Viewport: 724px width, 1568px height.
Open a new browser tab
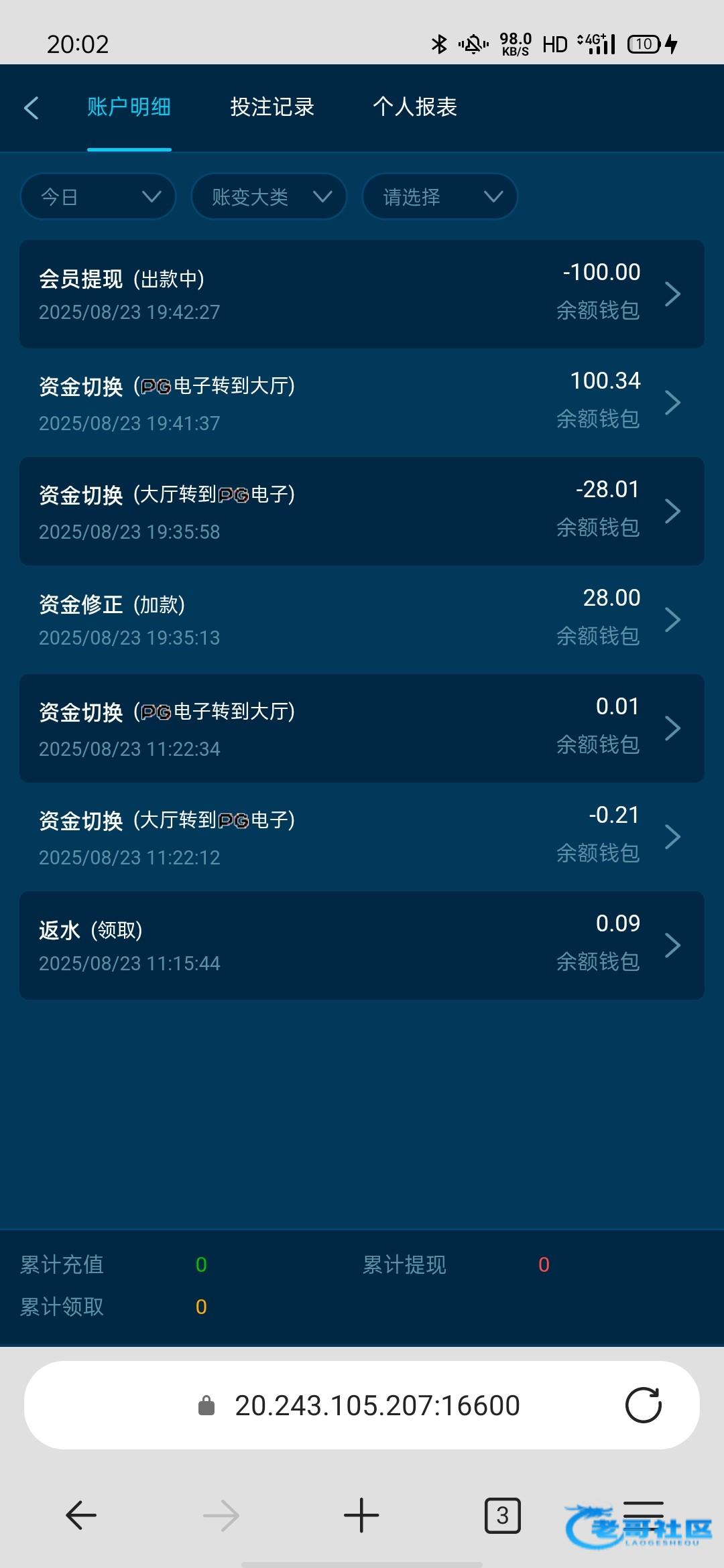pyautogui.click(x=361, y=1516)
